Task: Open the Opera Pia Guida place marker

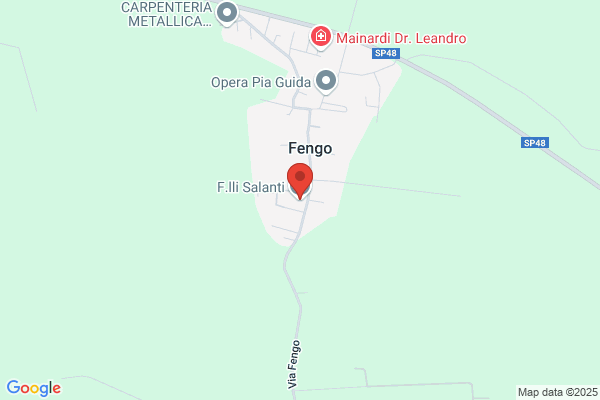Action: tap(326, 82)
